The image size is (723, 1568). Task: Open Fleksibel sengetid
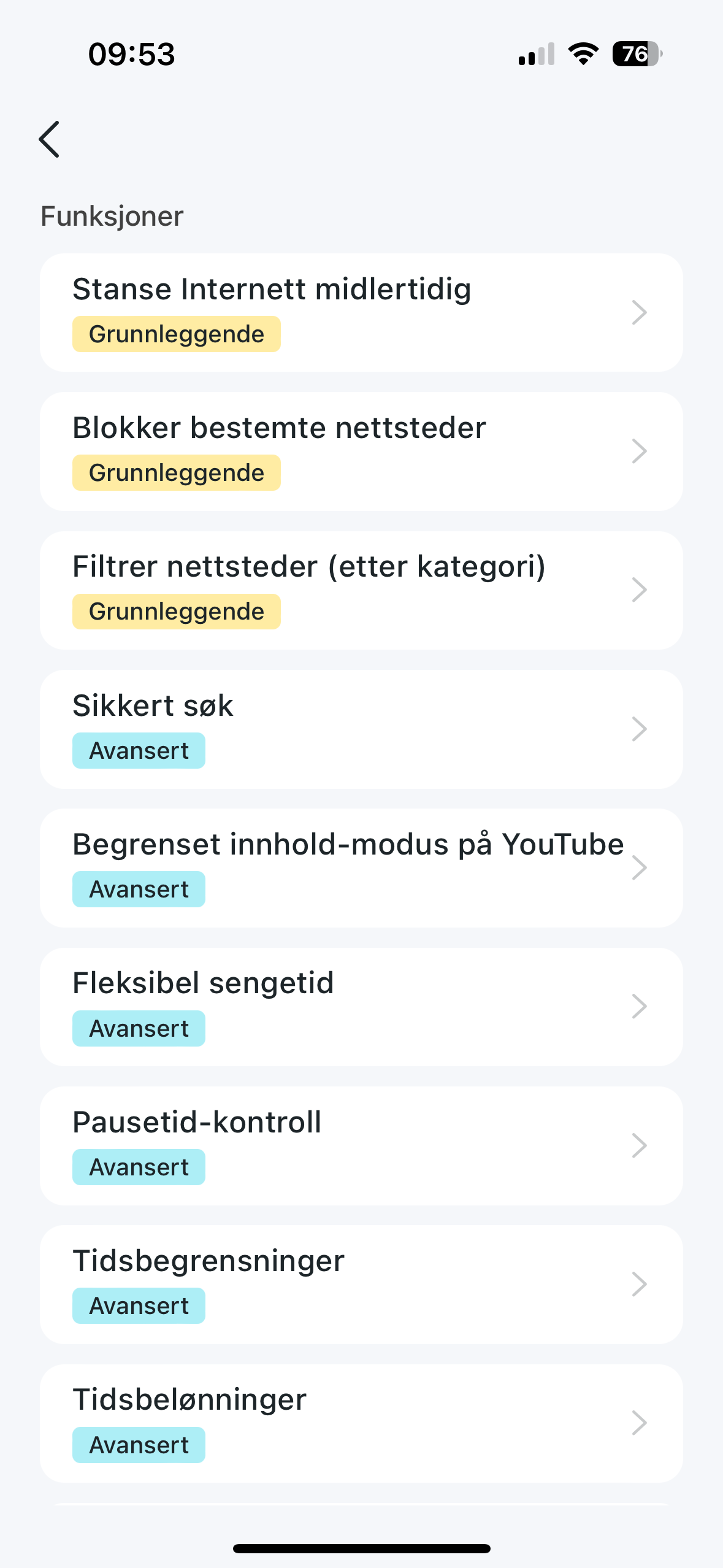(361, 1007)
